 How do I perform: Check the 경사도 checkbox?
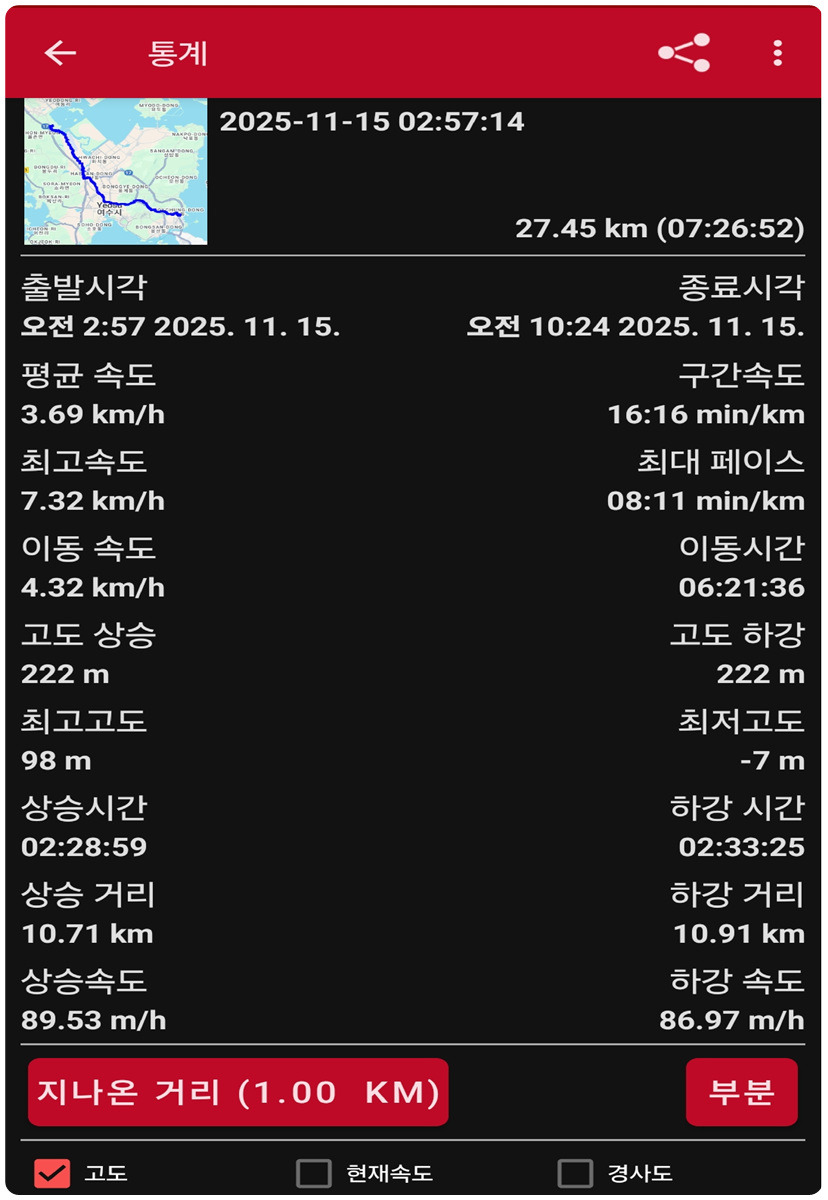575,1173
